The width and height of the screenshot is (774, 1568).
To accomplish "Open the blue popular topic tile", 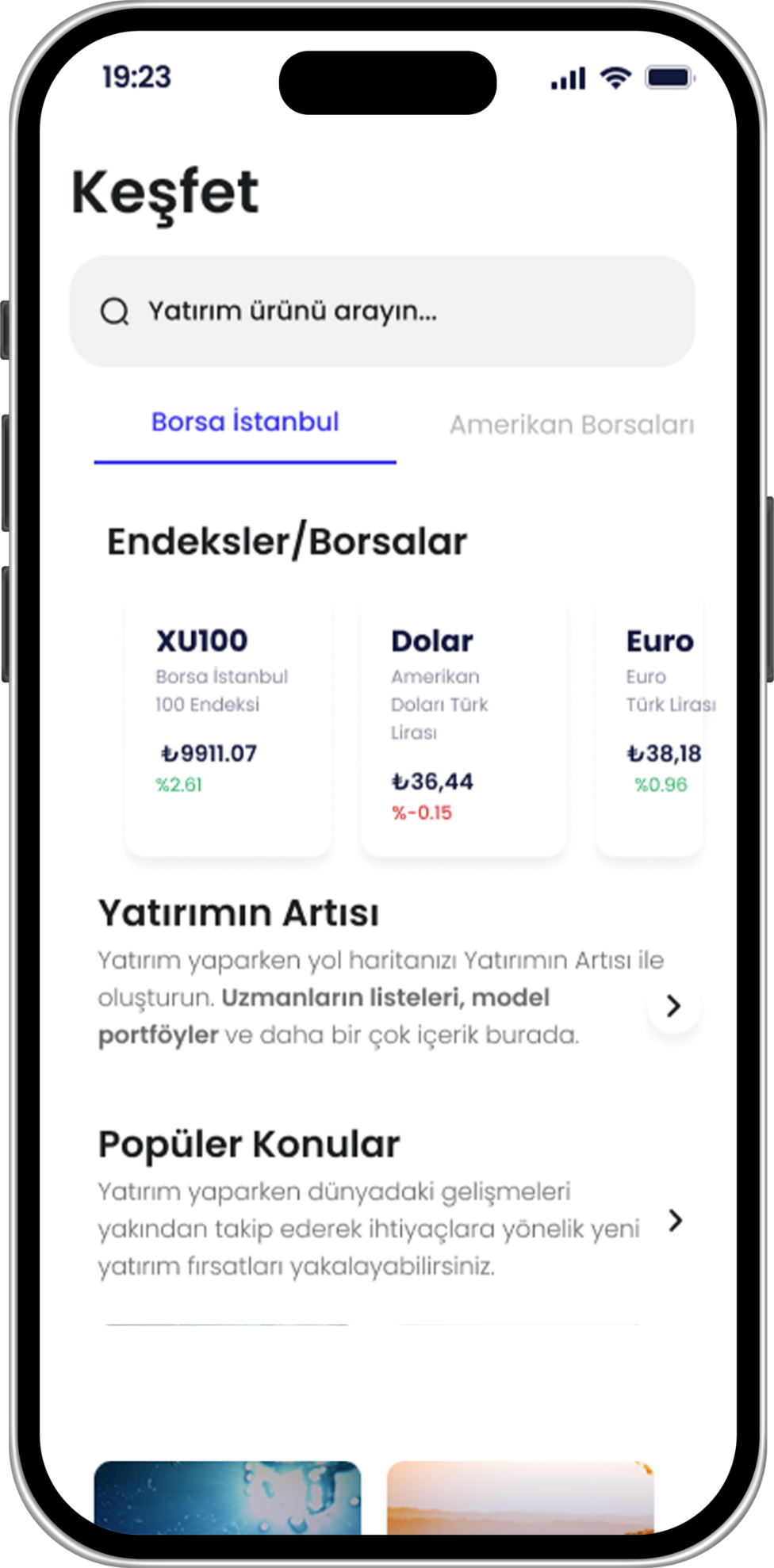I will pos(228,1497).
